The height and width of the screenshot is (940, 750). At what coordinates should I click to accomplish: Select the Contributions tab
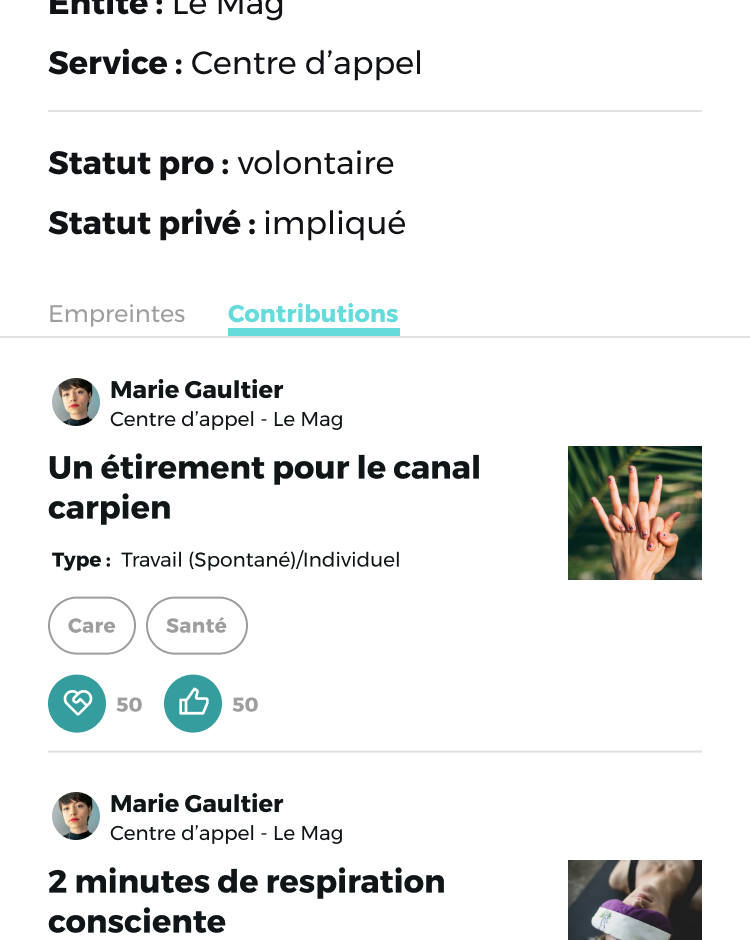click(314, 314)
